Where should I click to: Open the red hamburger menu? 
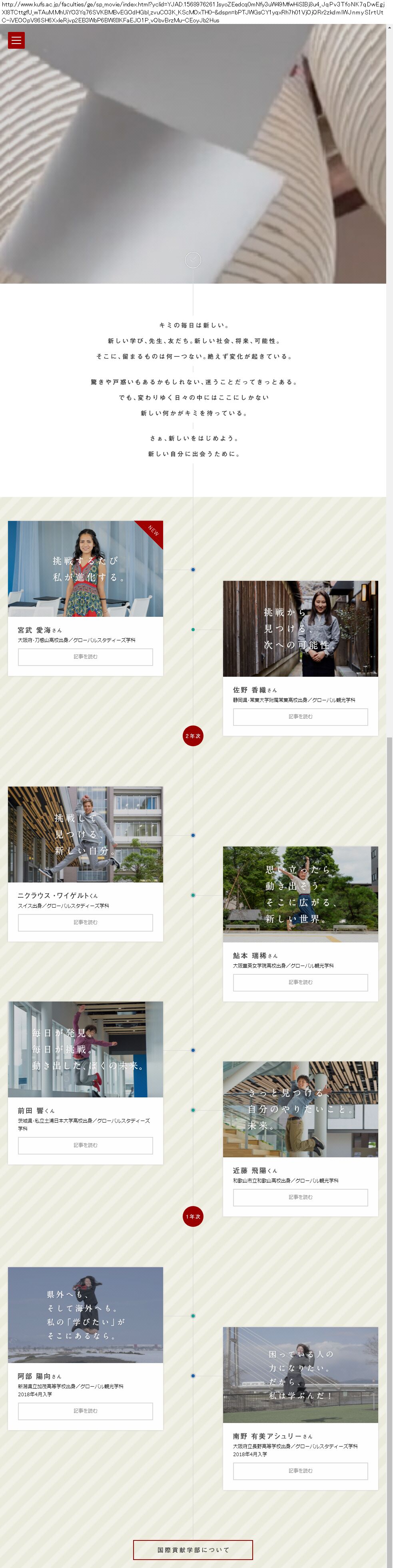click(16, 40)
